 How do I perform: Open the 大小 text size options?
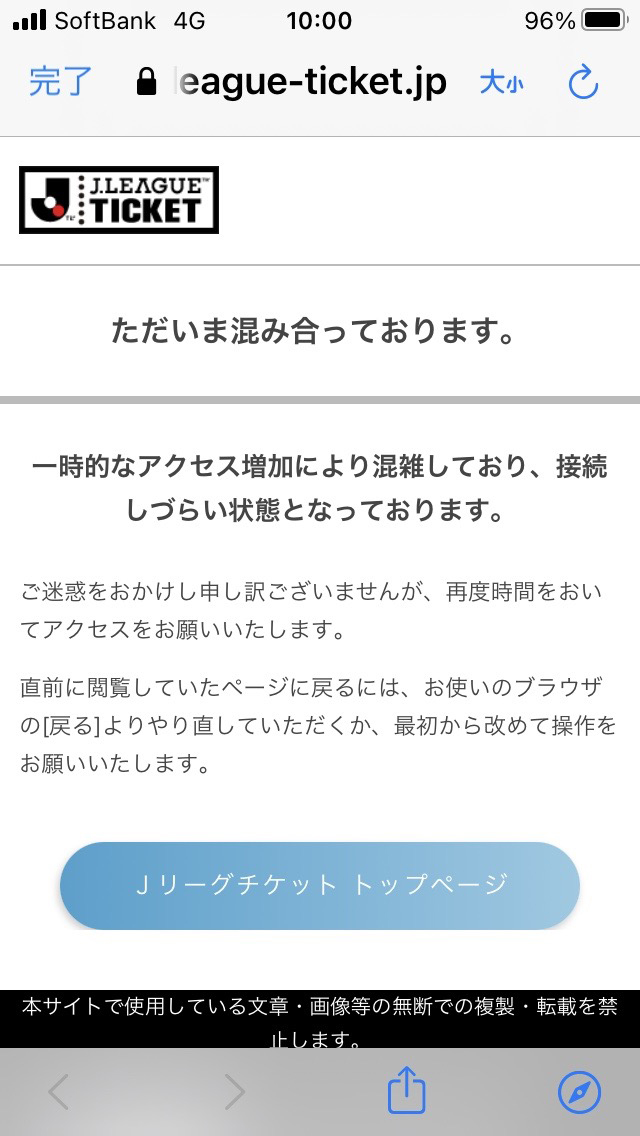(502, 83)
